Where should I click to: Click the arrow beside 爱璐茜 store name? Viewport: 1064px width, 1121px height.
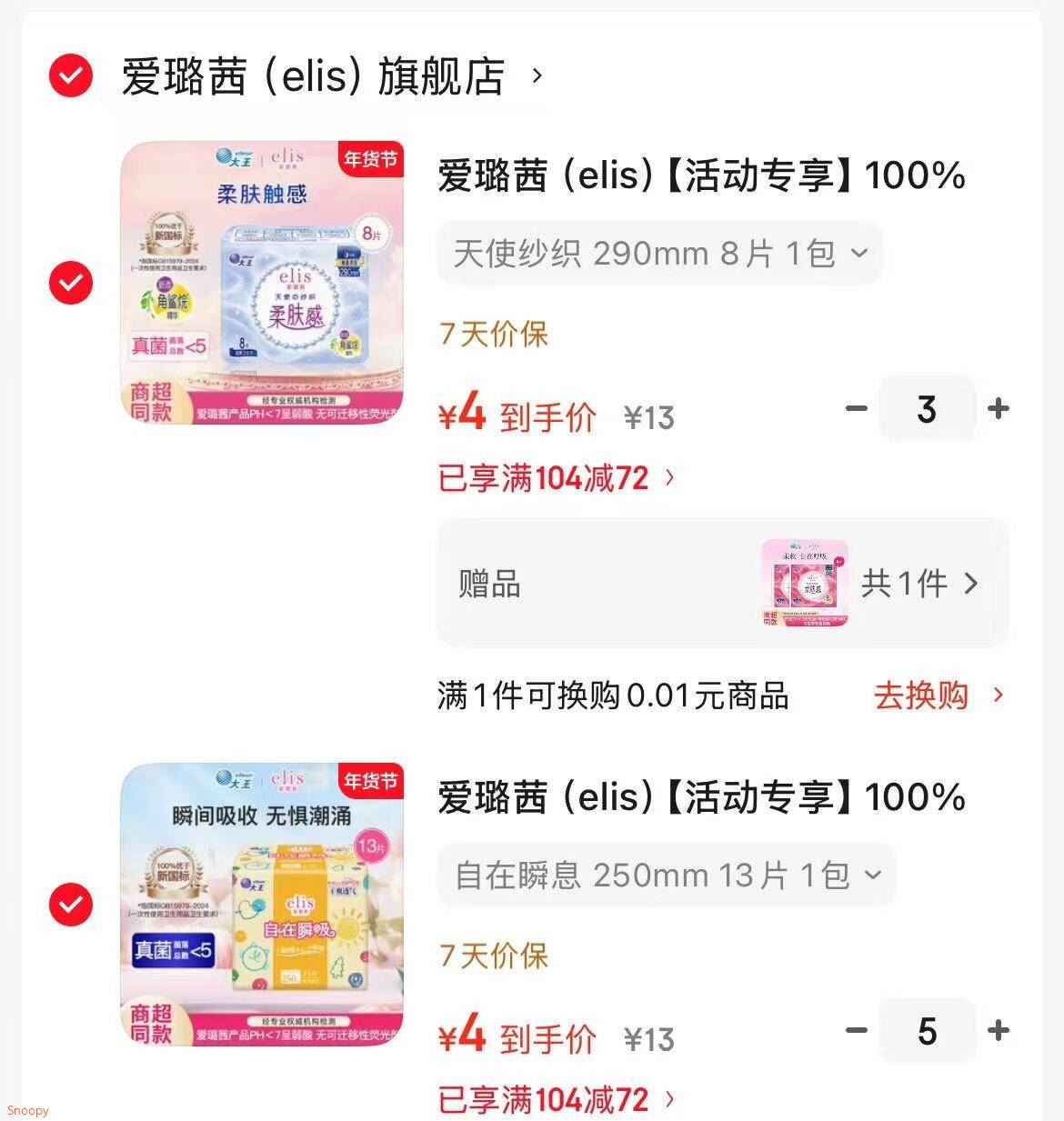tap(537, 77)
